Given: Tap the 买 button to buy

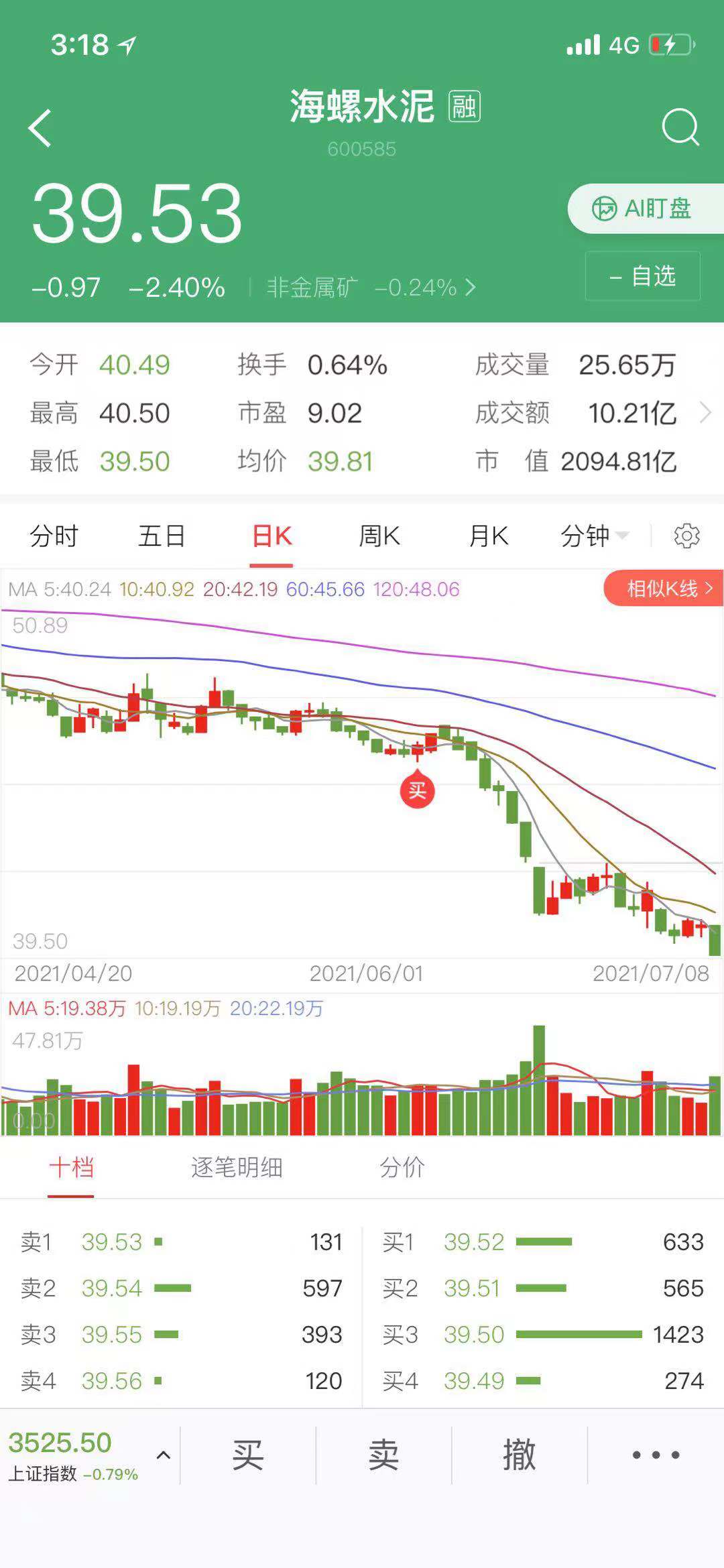Looking at the screenshot, I should point(248,1455).
